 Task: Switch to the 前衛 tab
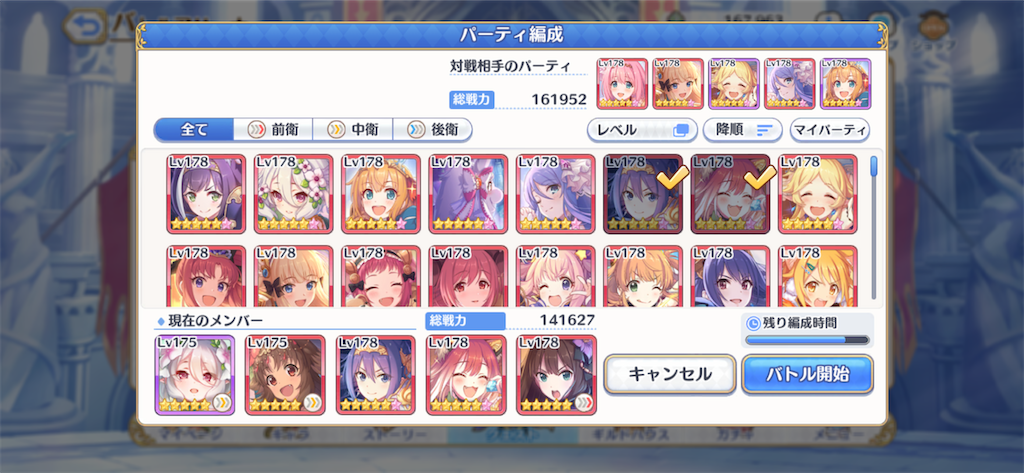[273, 130]
